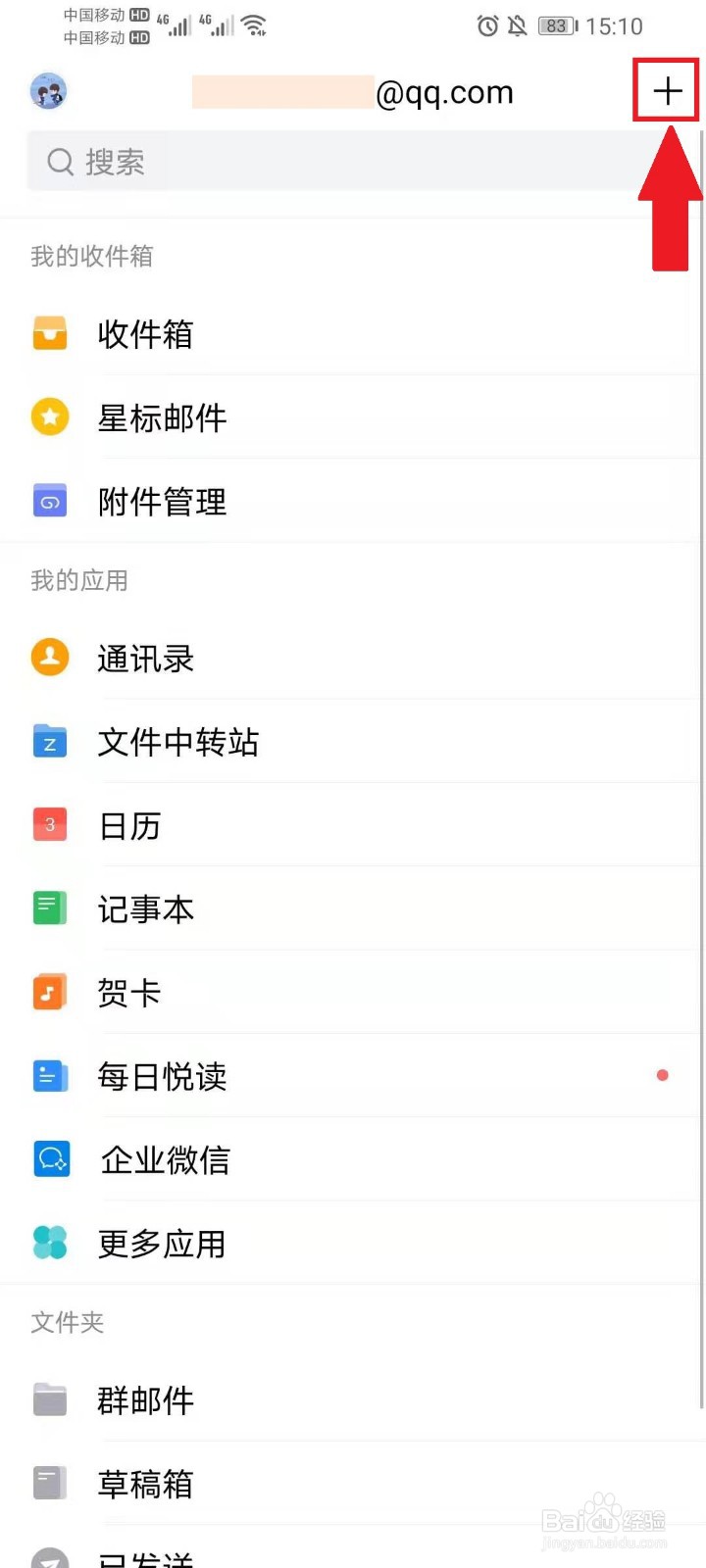
Task: Open the 草稿箱 drafts folder
Action: [353, 1483]
